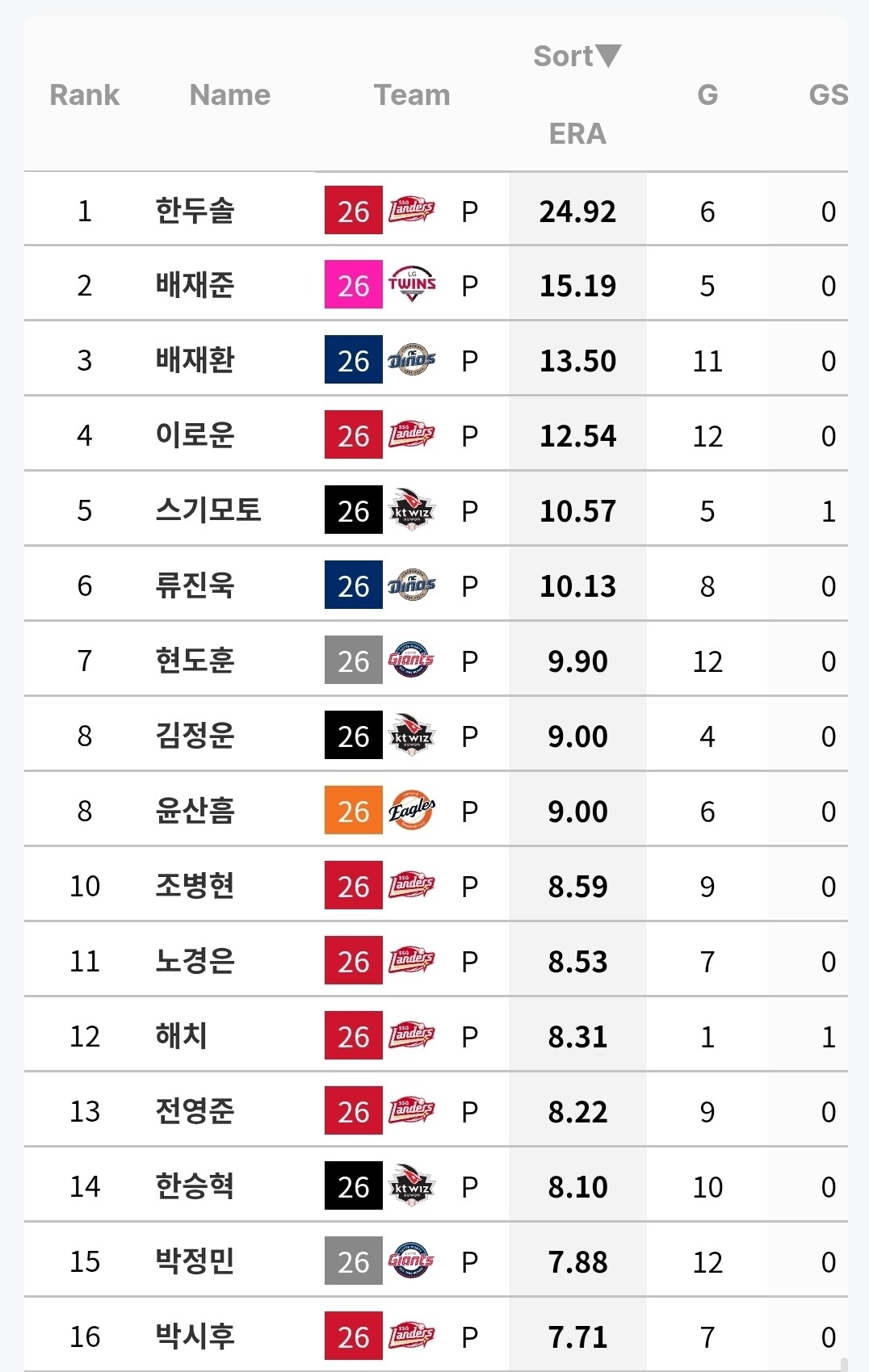This screenshot has height=1372, width=869.
Task: Open player 박정민's profile
Action: pyautogui.click(x=195, y=1261)
